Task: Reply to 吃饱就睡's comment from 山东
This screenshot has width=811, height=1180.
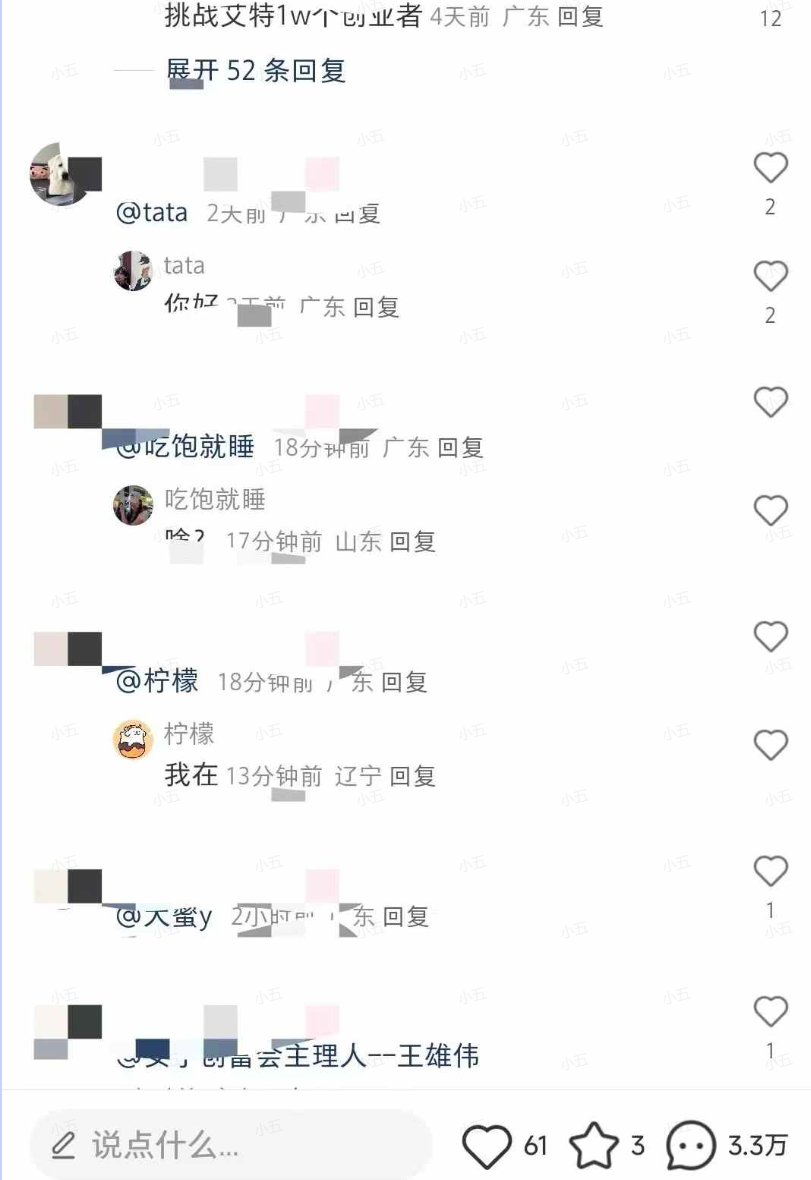Action: (412, 542)
